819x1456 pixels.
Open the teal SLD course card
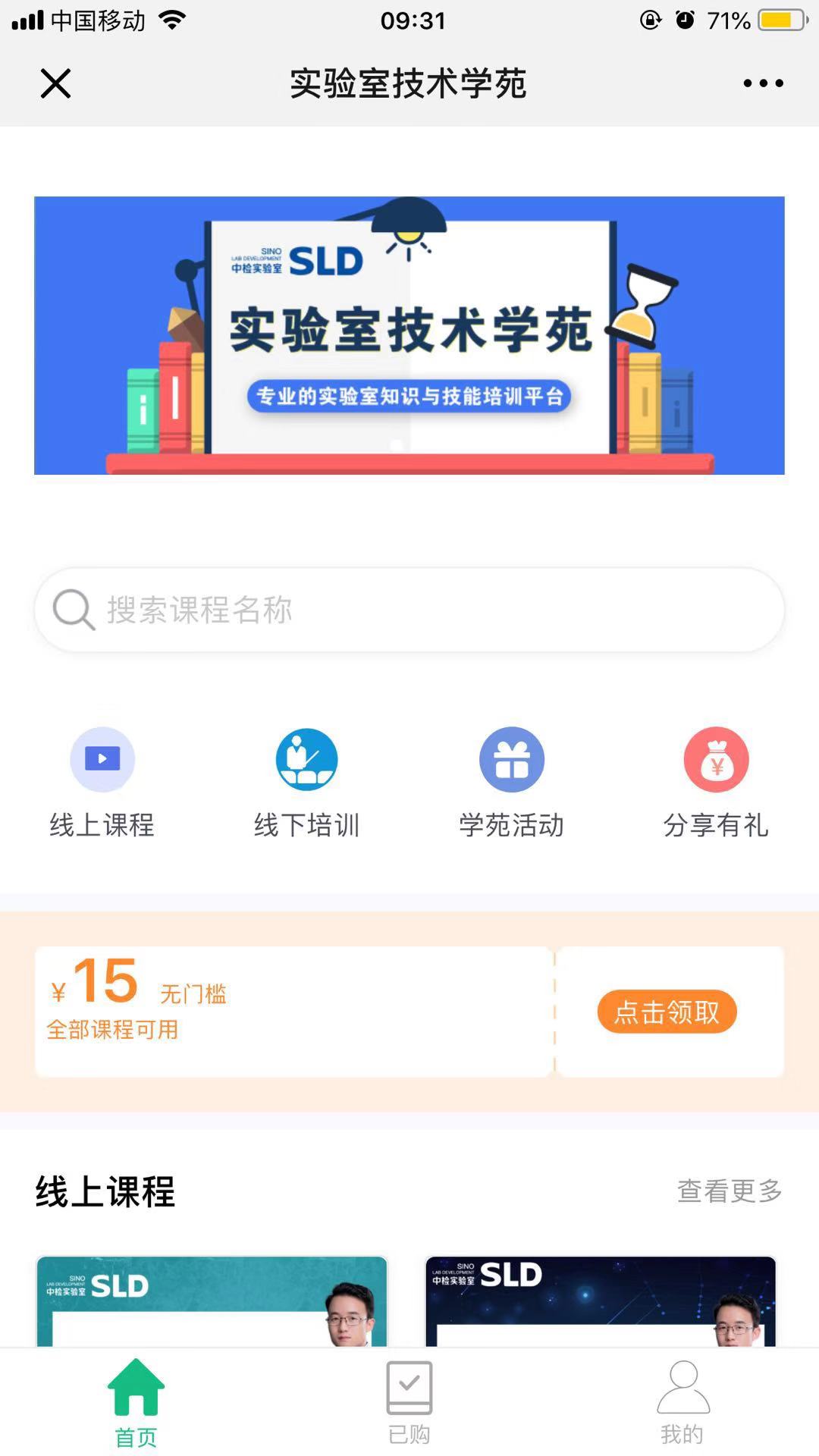(212, 1301)
